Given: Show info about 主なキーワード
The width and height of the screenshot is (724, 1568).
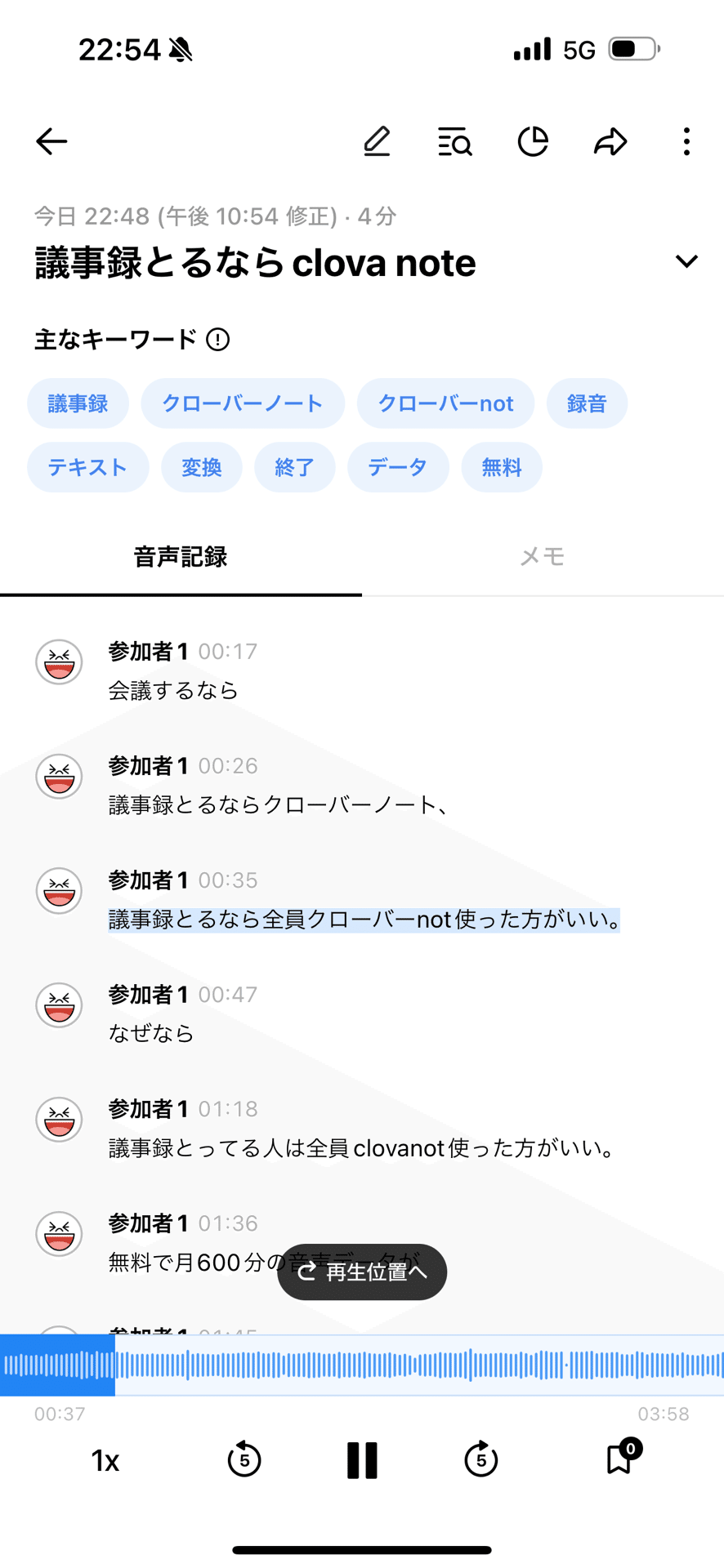Looking at the screenshot, I should [x=217, y=339].
